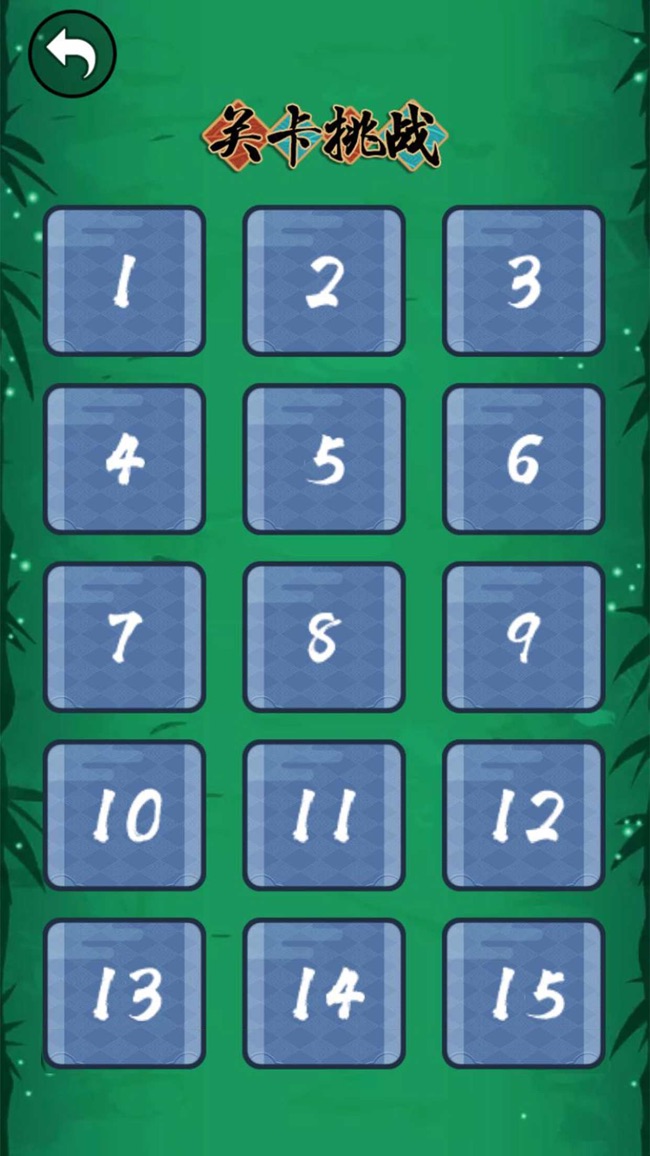Viewport: 650px width, 1156px height.
Task: Start level 3
Action: (x=524, y=281)
